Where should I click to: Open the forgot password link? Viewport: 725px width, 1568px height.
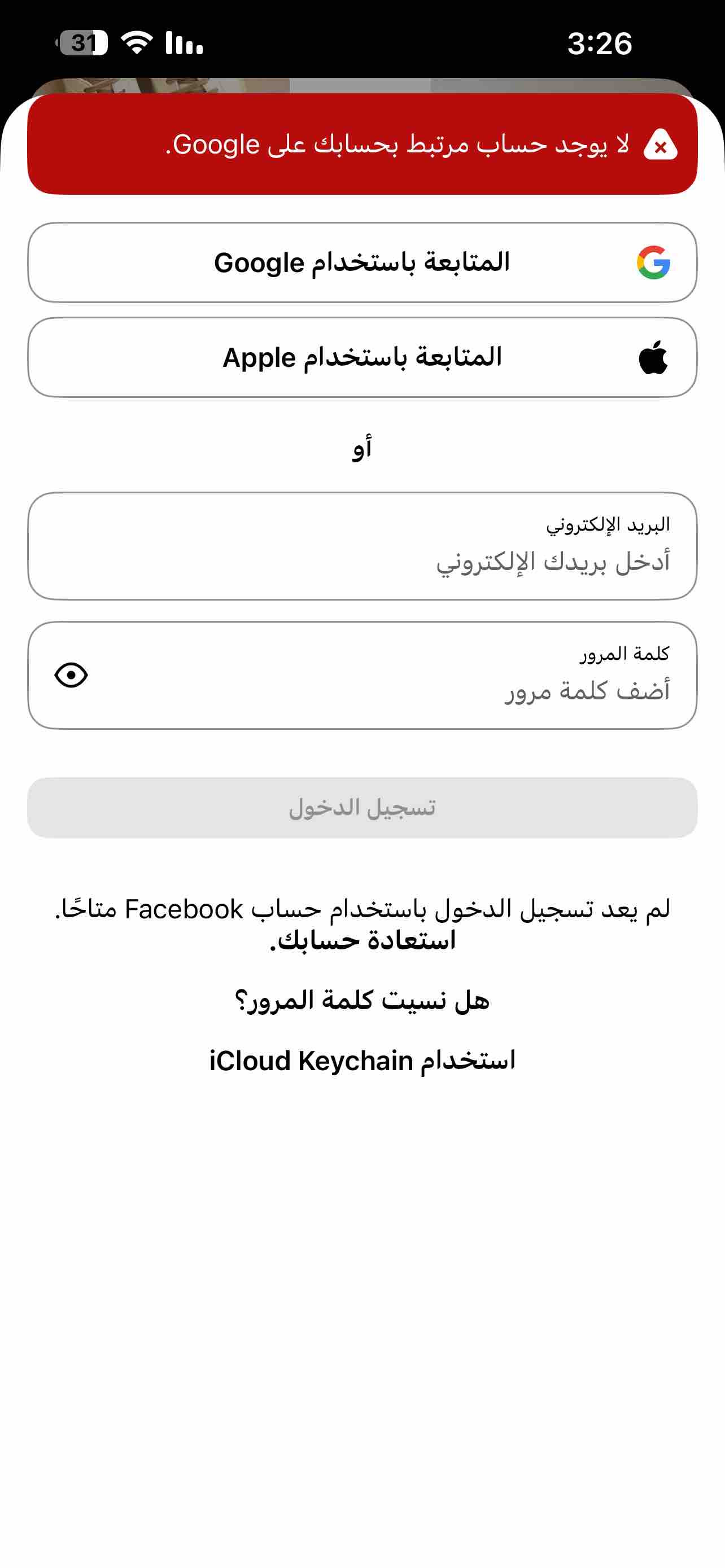[362, 1000]
